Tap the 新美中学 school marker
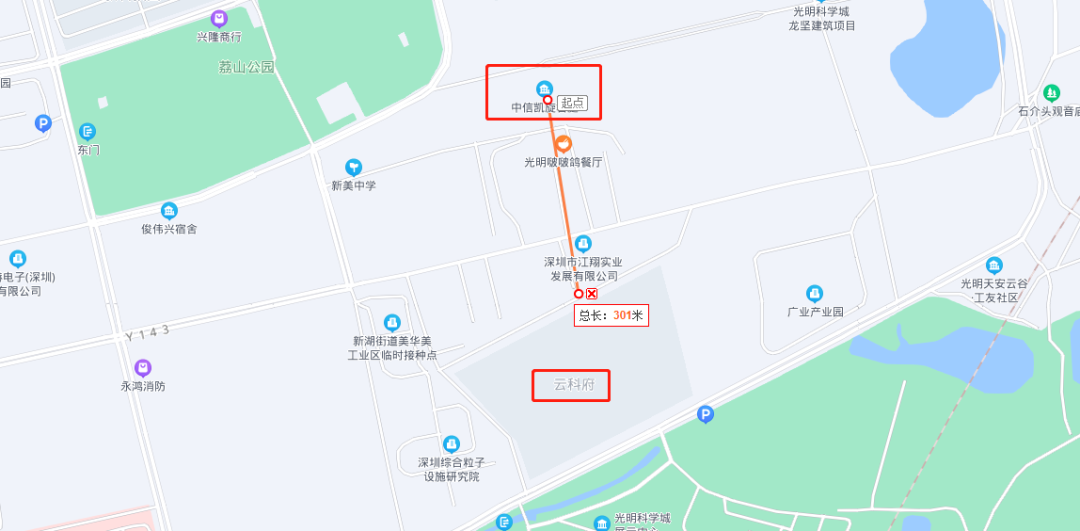This screenshot has width=1080, height=531. 353,167
